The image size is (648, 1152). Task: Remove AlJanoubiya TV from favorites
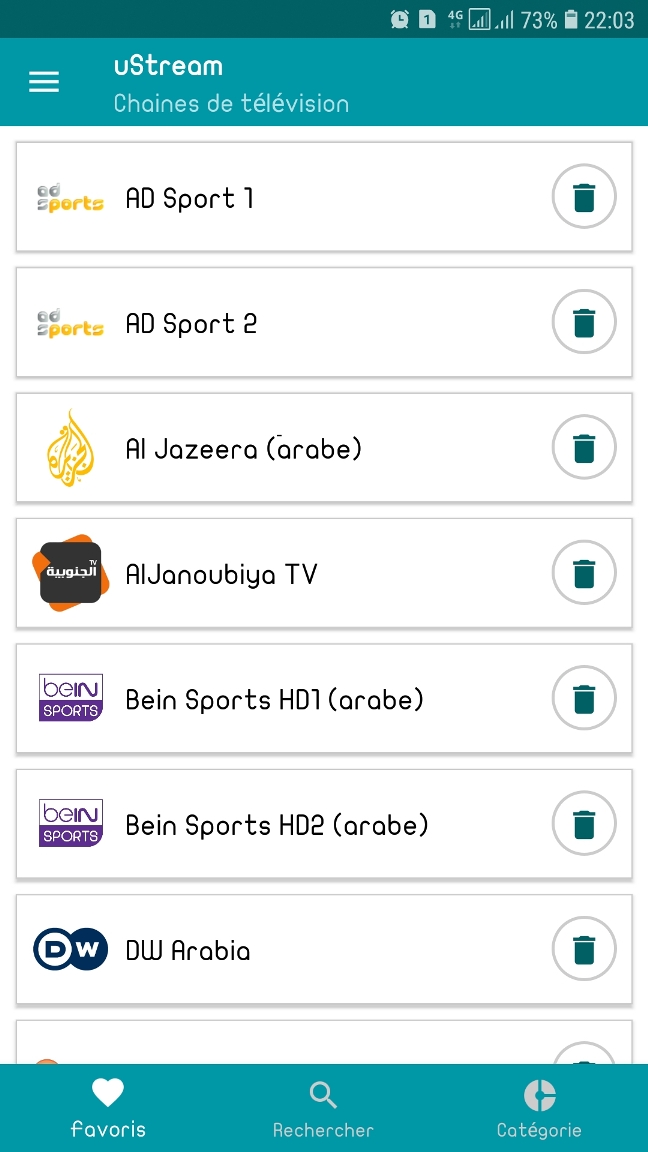(x=584, y=573)
